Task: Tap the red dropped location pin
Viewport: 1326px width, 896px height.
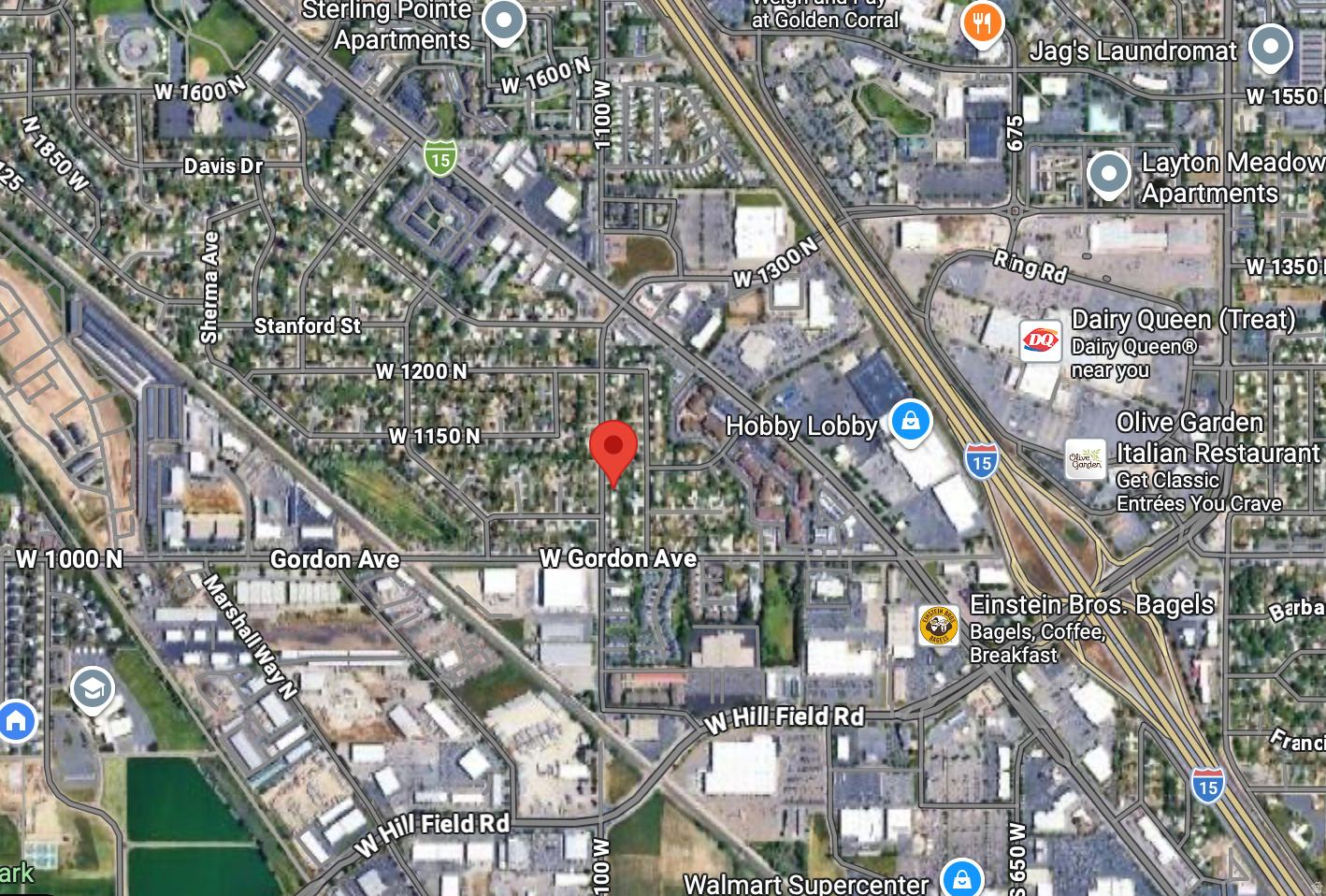Action: [613, 448]
